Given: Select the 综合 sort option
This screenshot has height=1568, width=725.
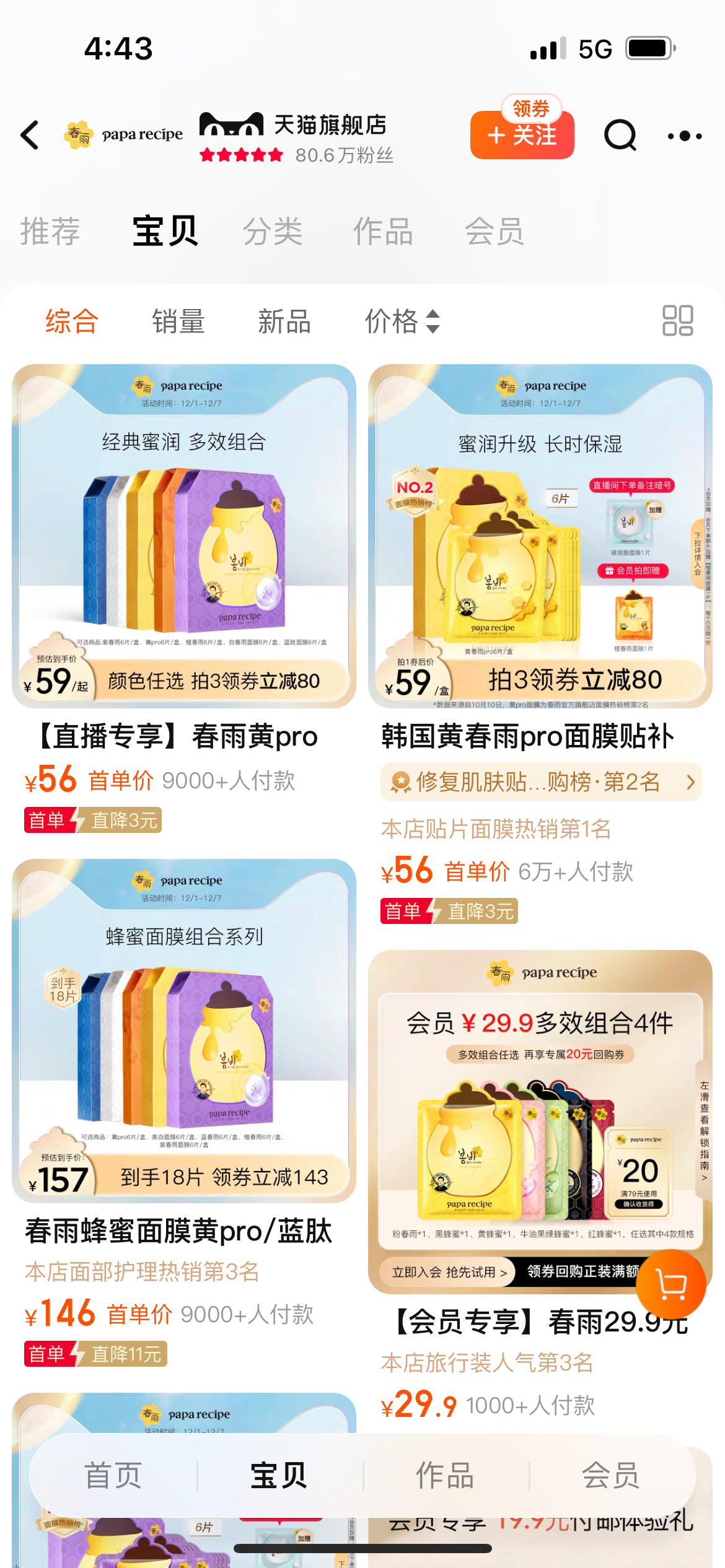Looking at the screenshot, I should tap(72, 321).
